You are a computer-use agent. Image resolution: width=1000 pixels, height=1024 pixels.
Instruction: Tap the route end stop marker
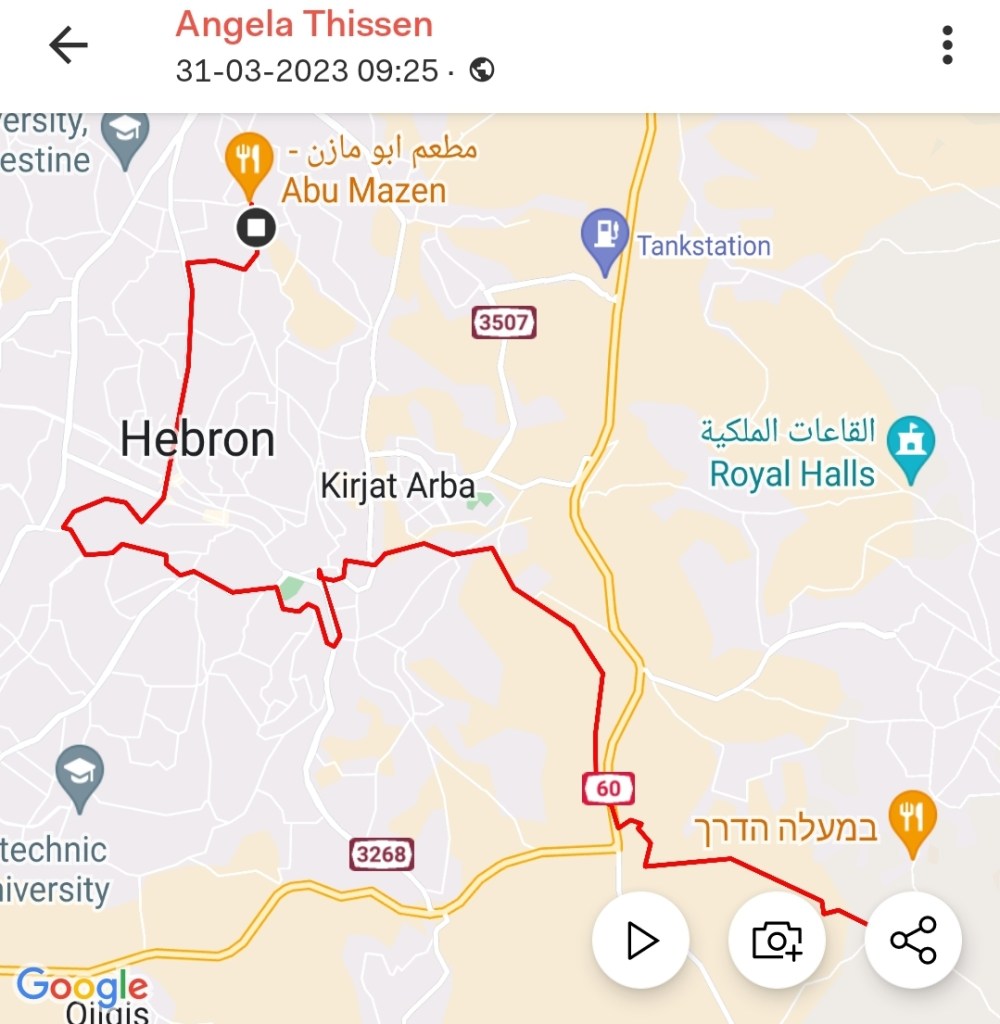click(257, 228)
